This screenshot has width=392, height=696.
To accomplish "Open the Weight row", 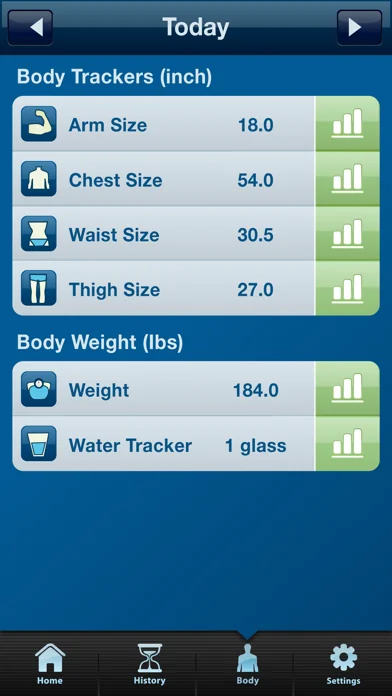I will coord(164,389).
